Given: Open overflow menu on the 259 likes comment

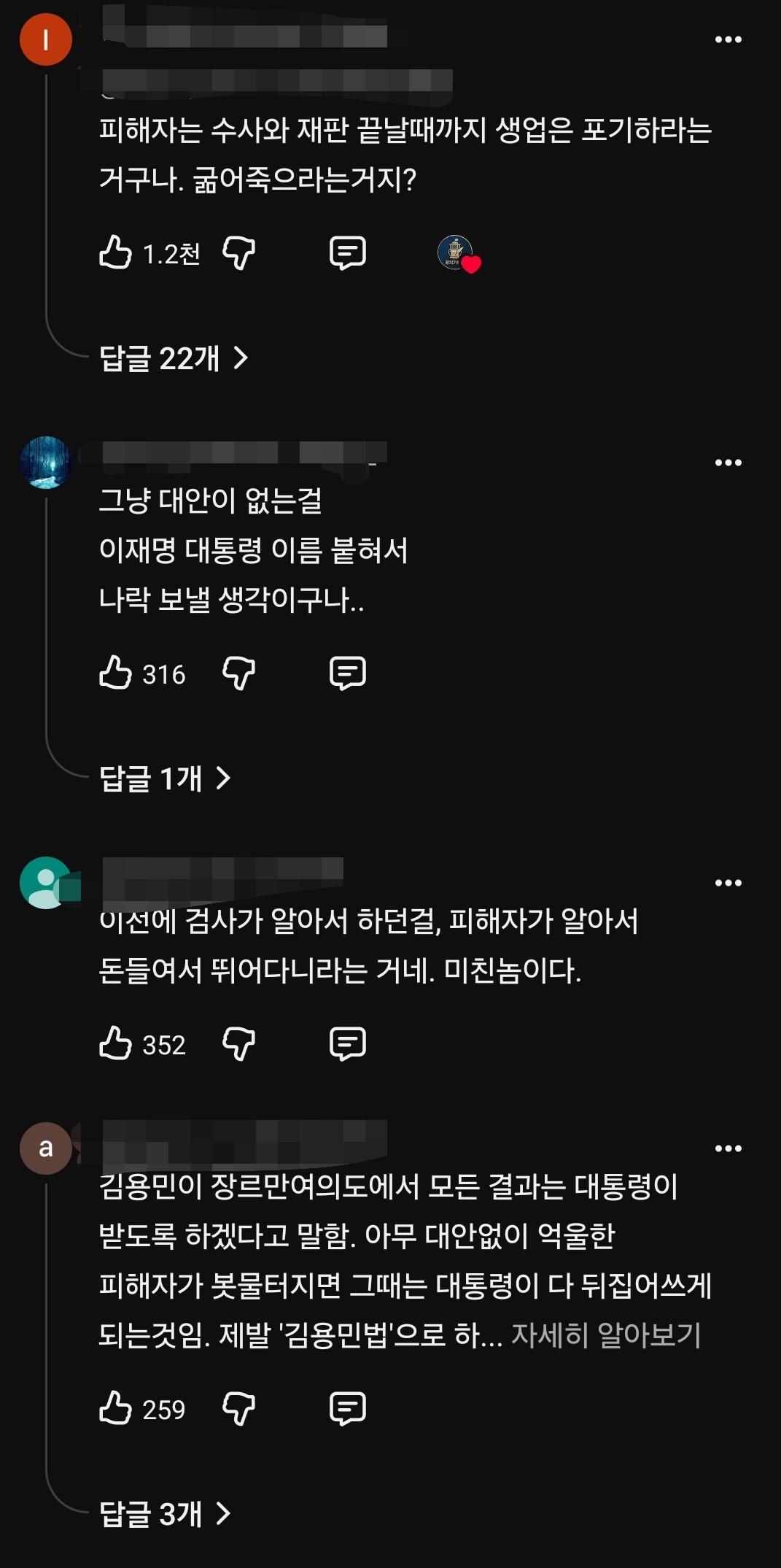Looking at the screenshot, I should pyautogui.click(x=728, y=1148).
